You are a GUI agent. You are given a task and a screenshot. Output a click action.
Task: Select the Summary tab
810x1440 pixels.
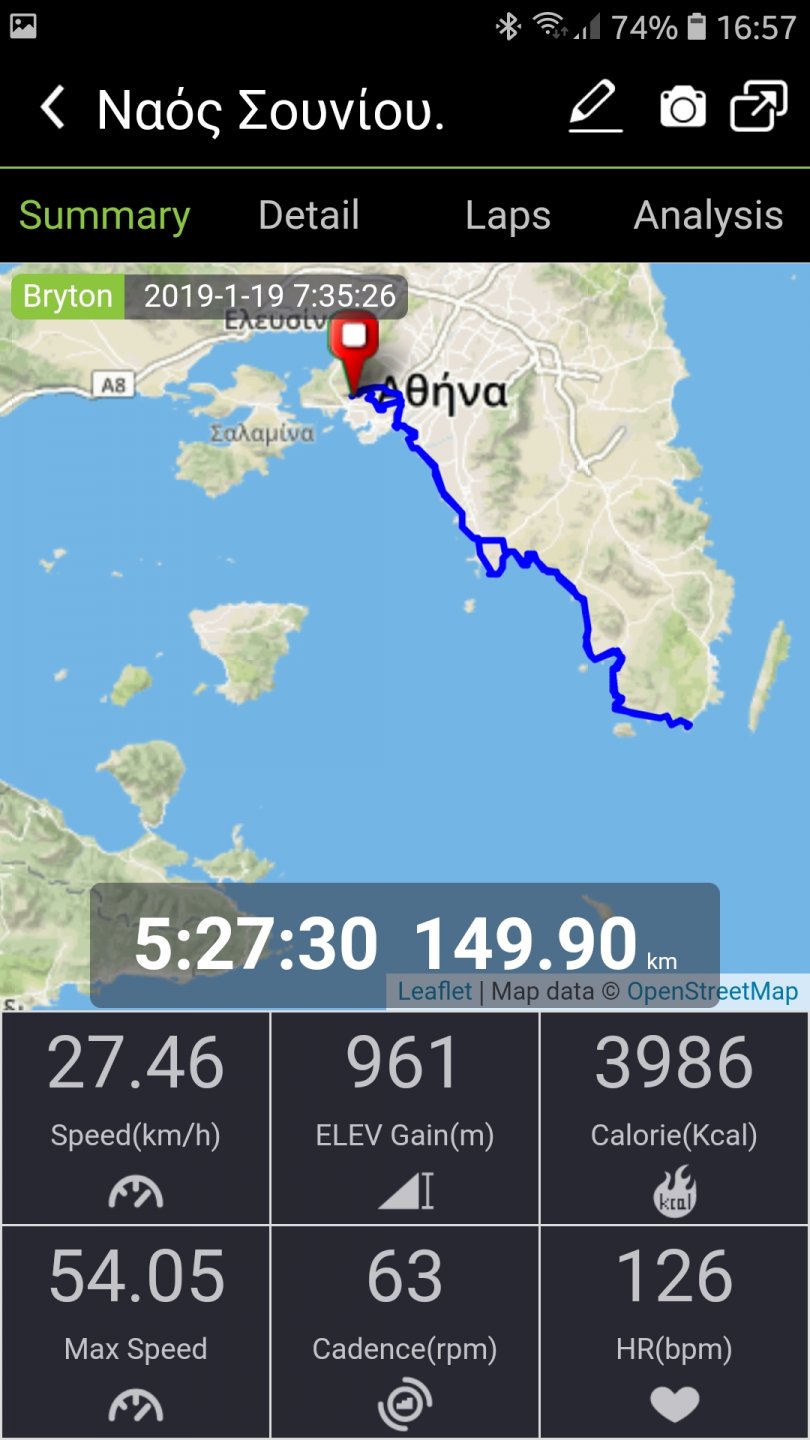click(x=104, y=216)
